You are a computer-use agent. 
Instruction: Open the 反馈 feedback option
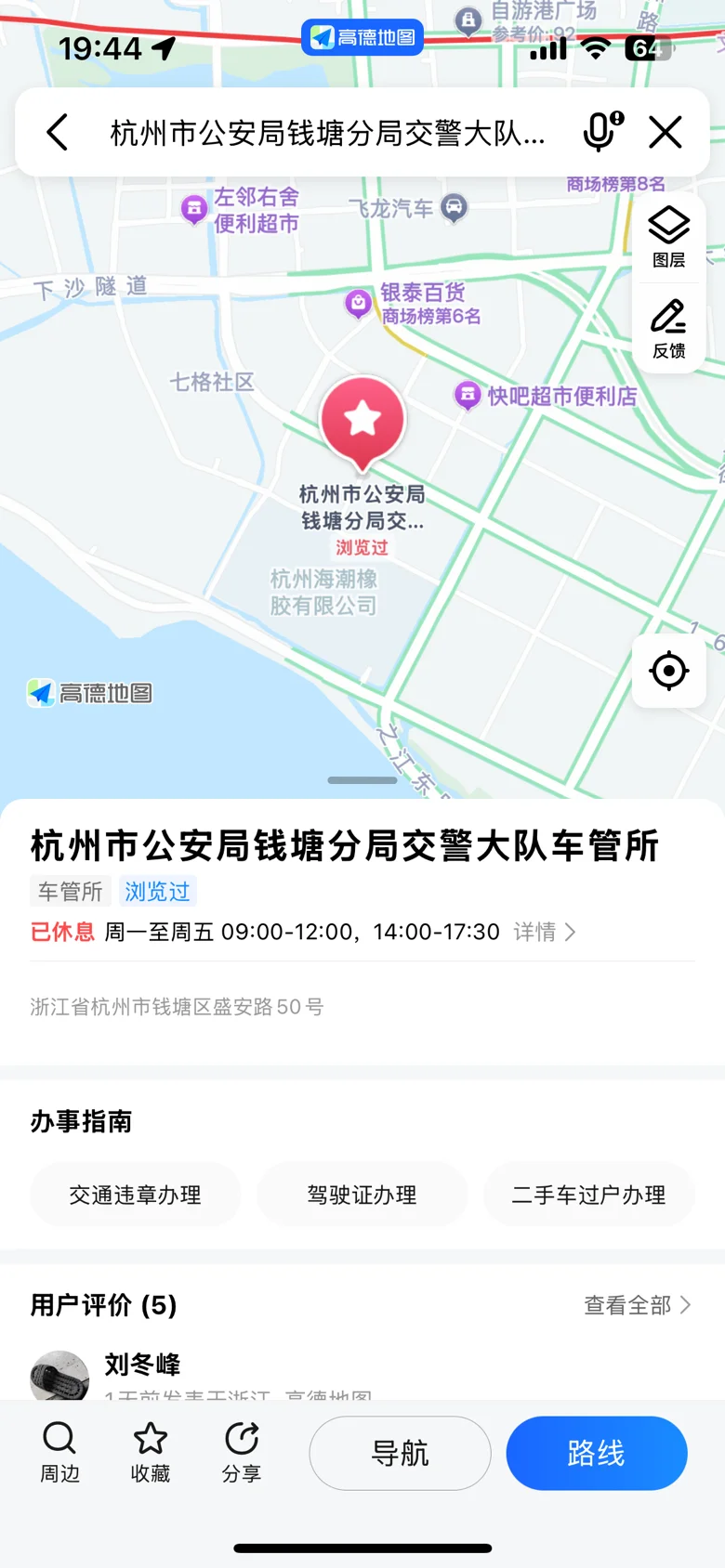point(669,329)
